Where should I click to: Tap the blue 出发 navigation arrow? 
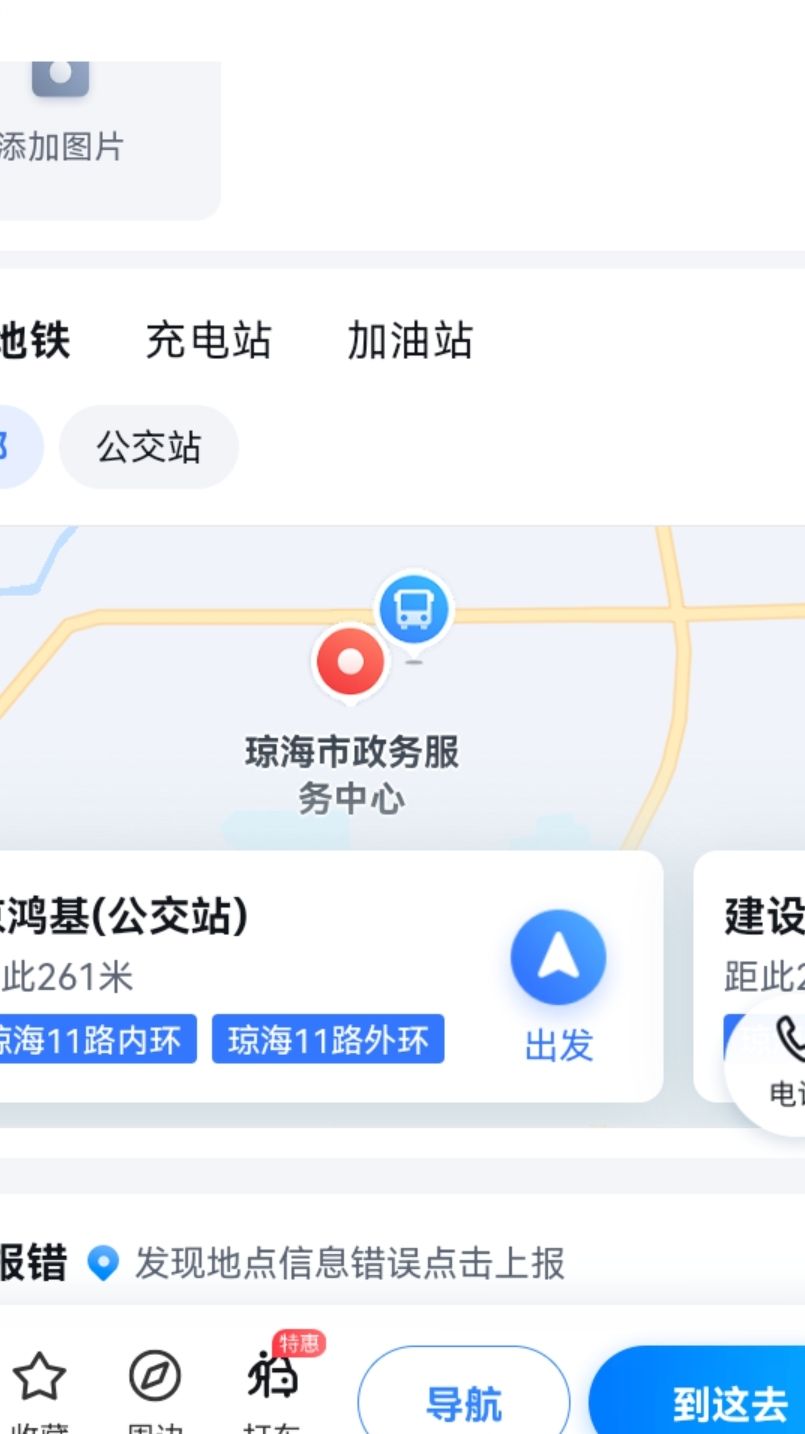558,957
